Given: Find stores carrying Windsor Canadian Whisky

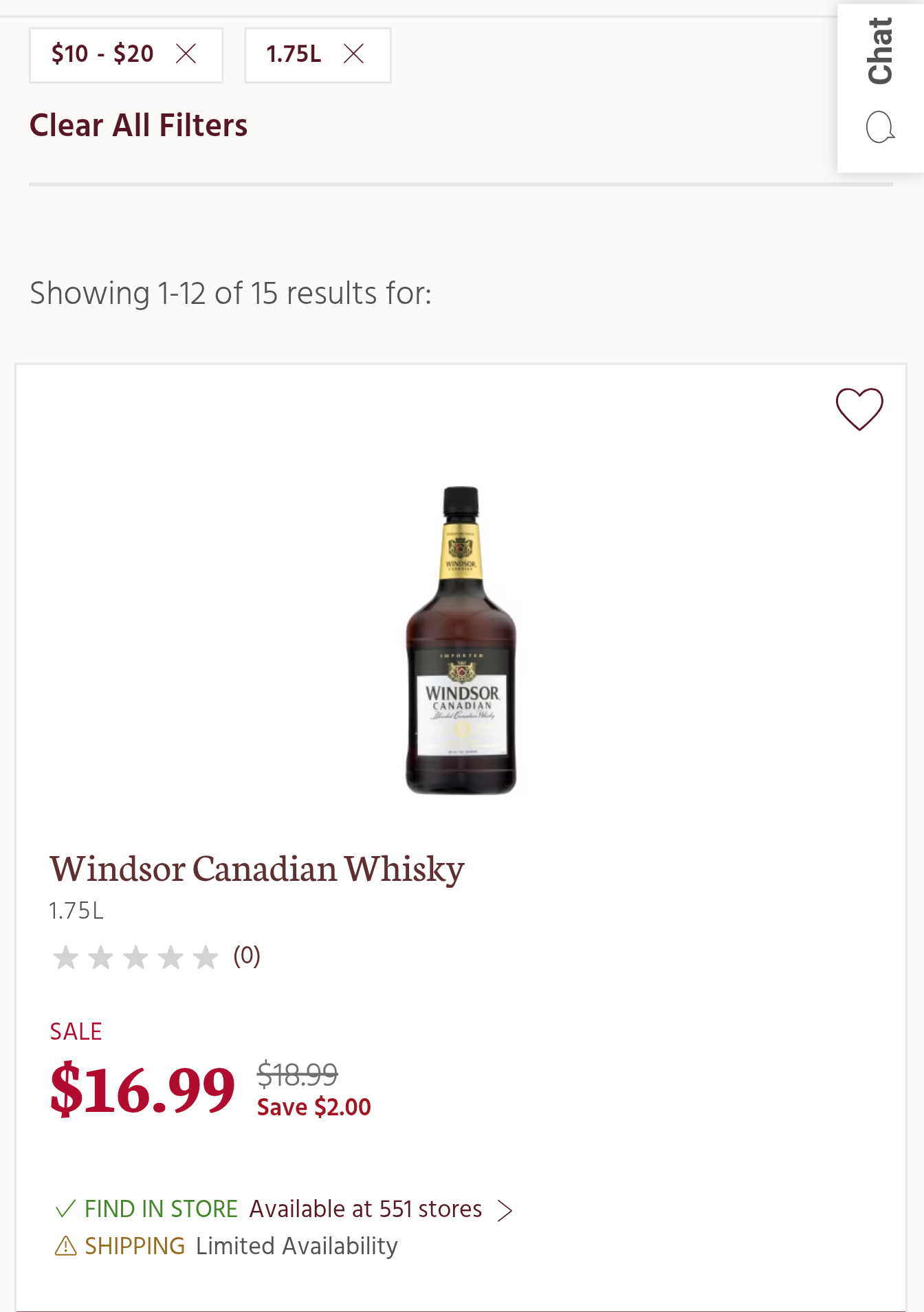Looking at the screenshot, I should pyautogui.click(x=283, y=1209).
